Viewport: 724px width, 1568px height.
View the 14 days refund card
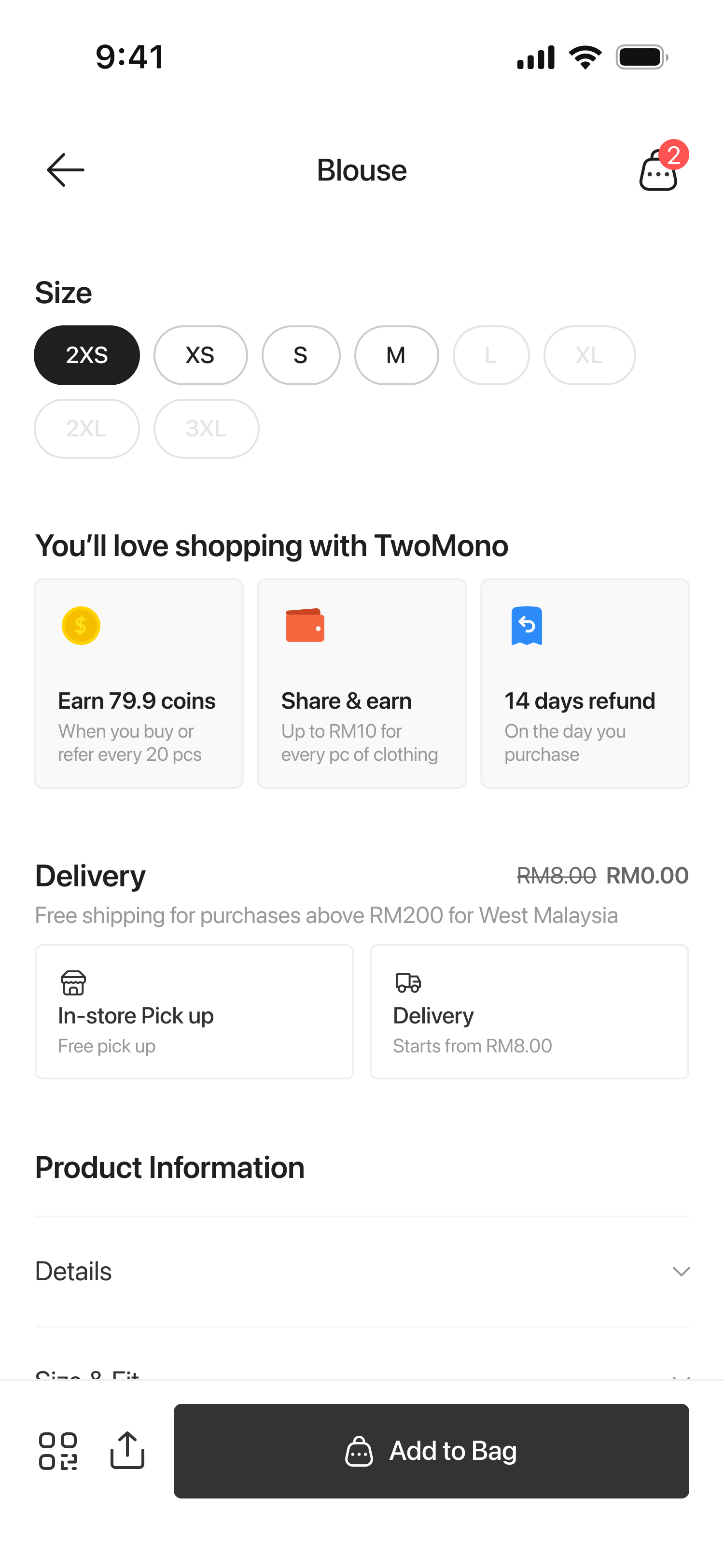pos(585,683)
